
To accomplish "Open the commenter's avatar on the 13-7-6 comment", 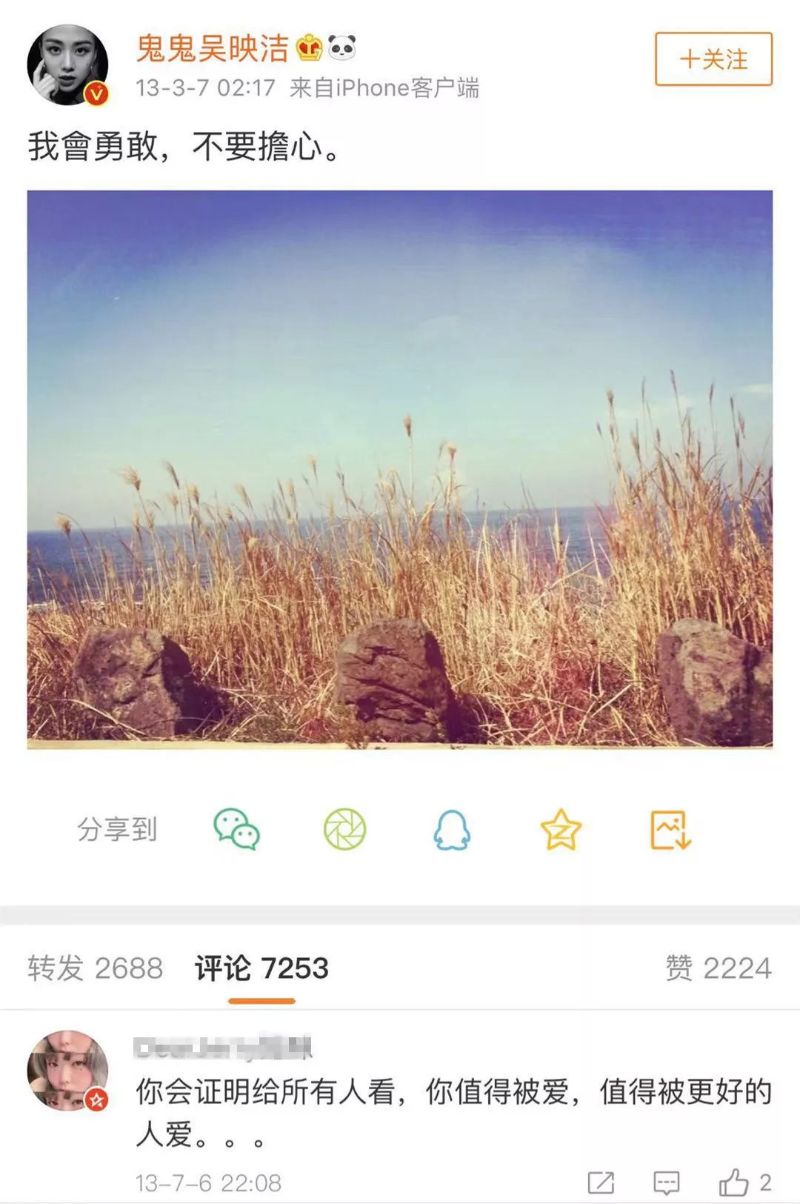I will click(67, 1072).
